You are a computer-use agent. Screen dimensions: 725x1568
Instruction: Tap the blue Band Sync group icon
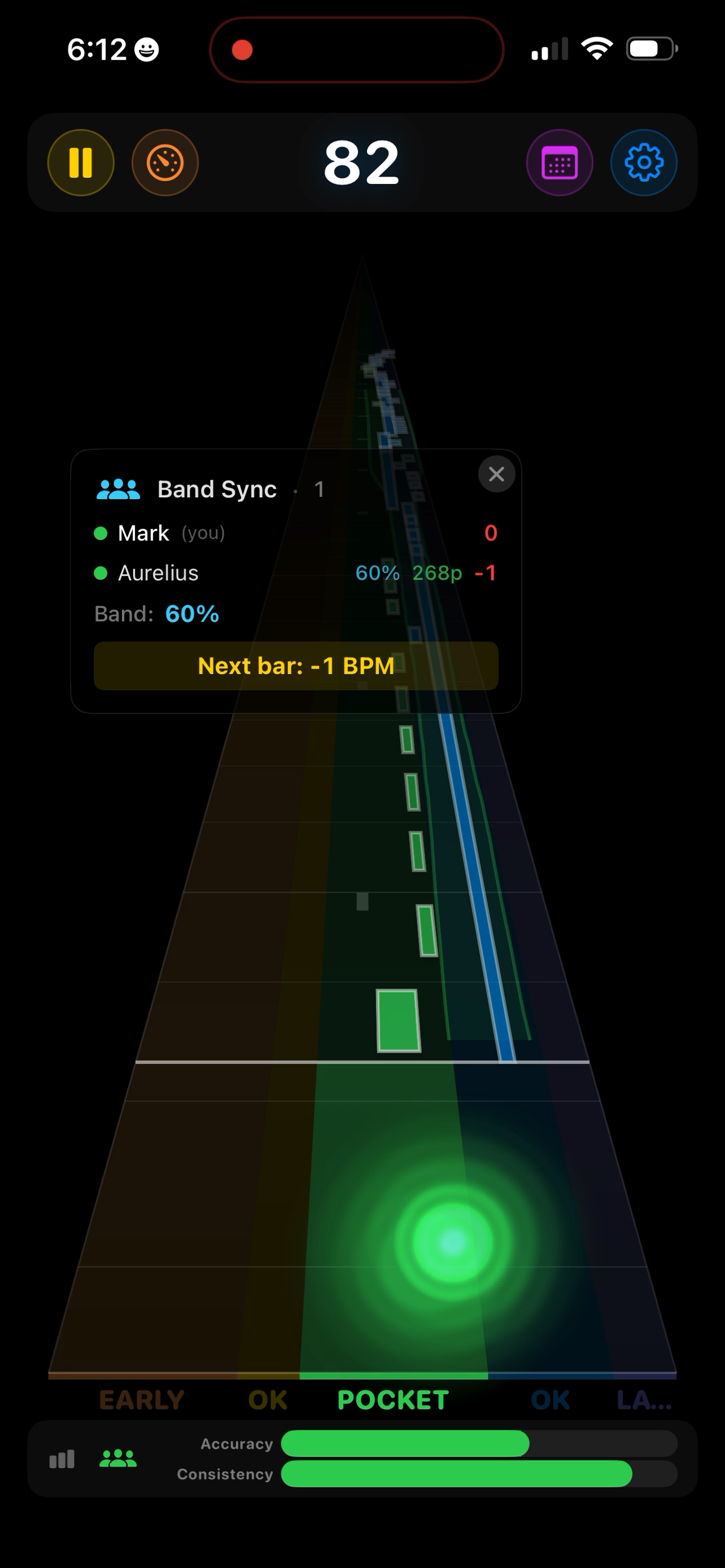[x=119, y=489]
